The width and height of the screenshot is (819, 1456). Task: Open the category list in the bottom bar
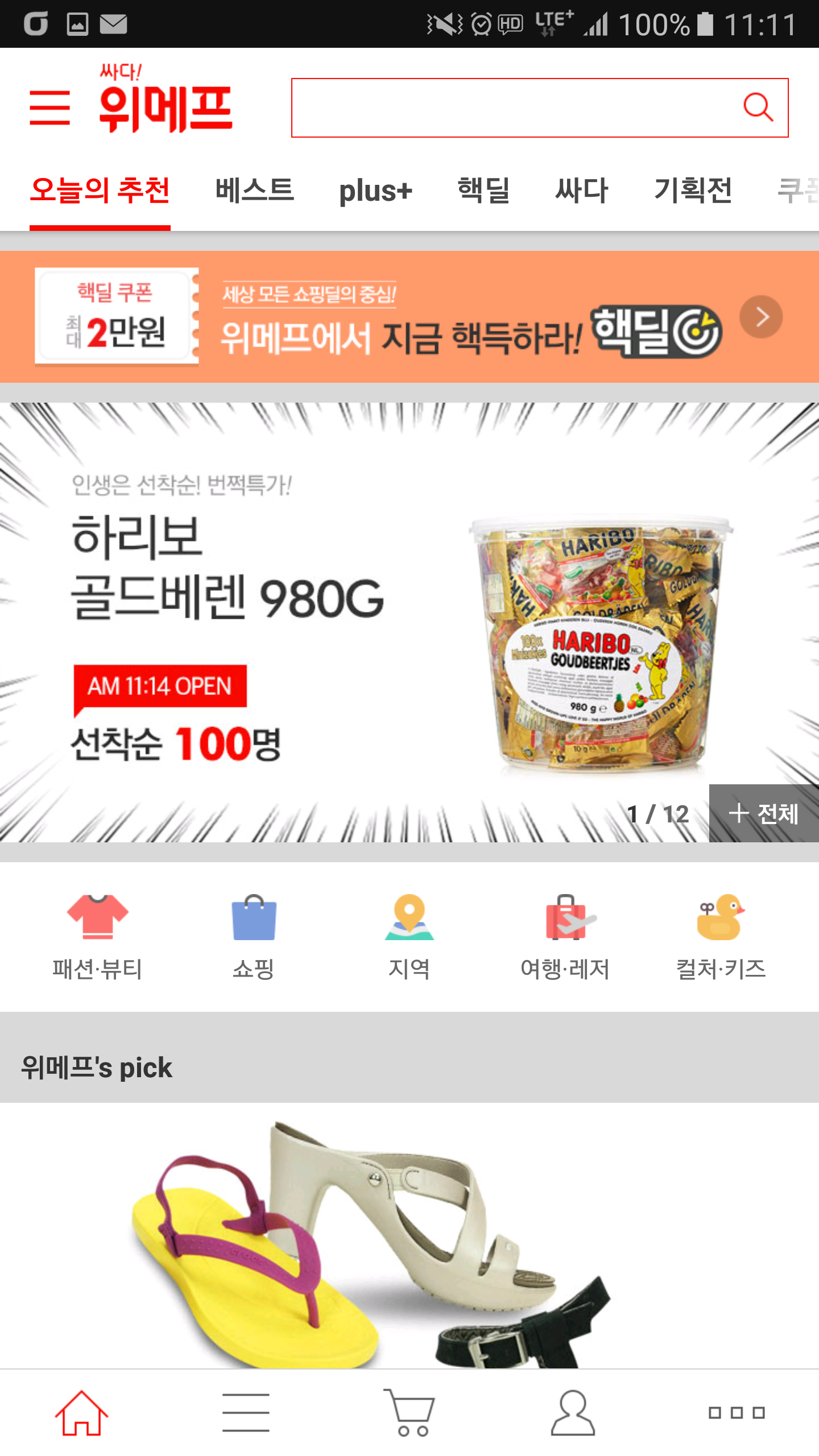[246, 1413]
